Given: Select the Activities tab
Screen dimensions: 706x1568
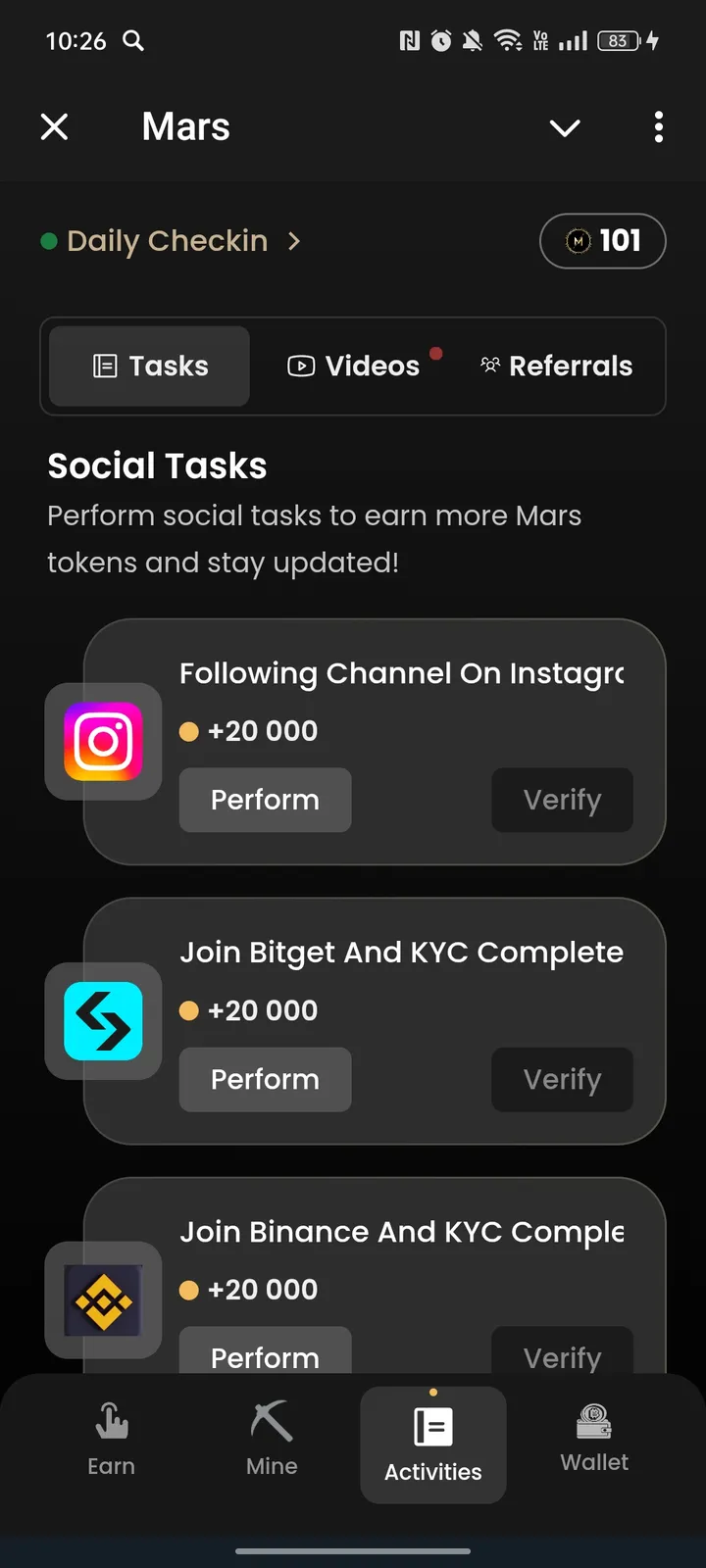Looking at the screenshot, I should (433, 1445).
